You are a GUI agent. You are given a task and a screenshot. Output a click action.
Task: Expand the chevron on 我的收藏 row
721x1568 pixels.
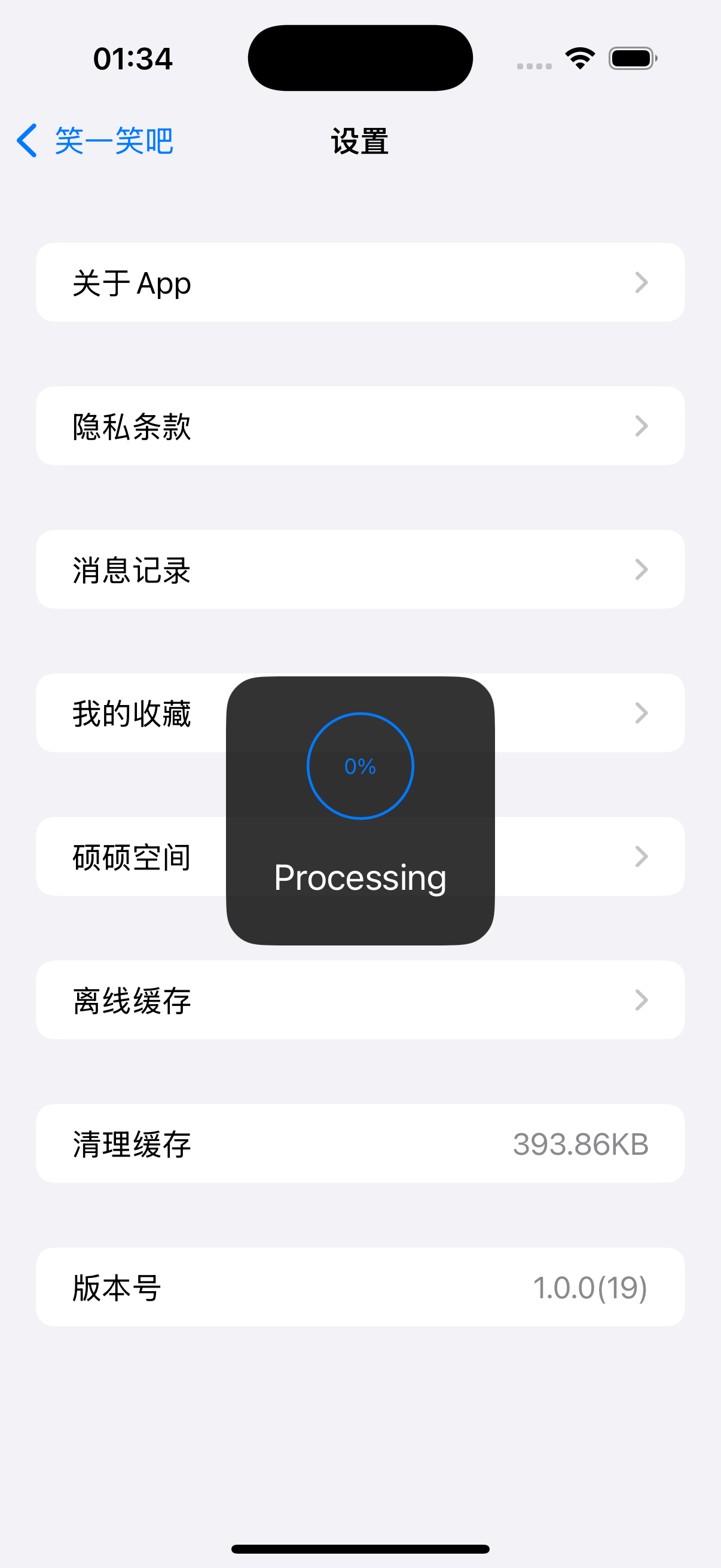click(641, 713)
